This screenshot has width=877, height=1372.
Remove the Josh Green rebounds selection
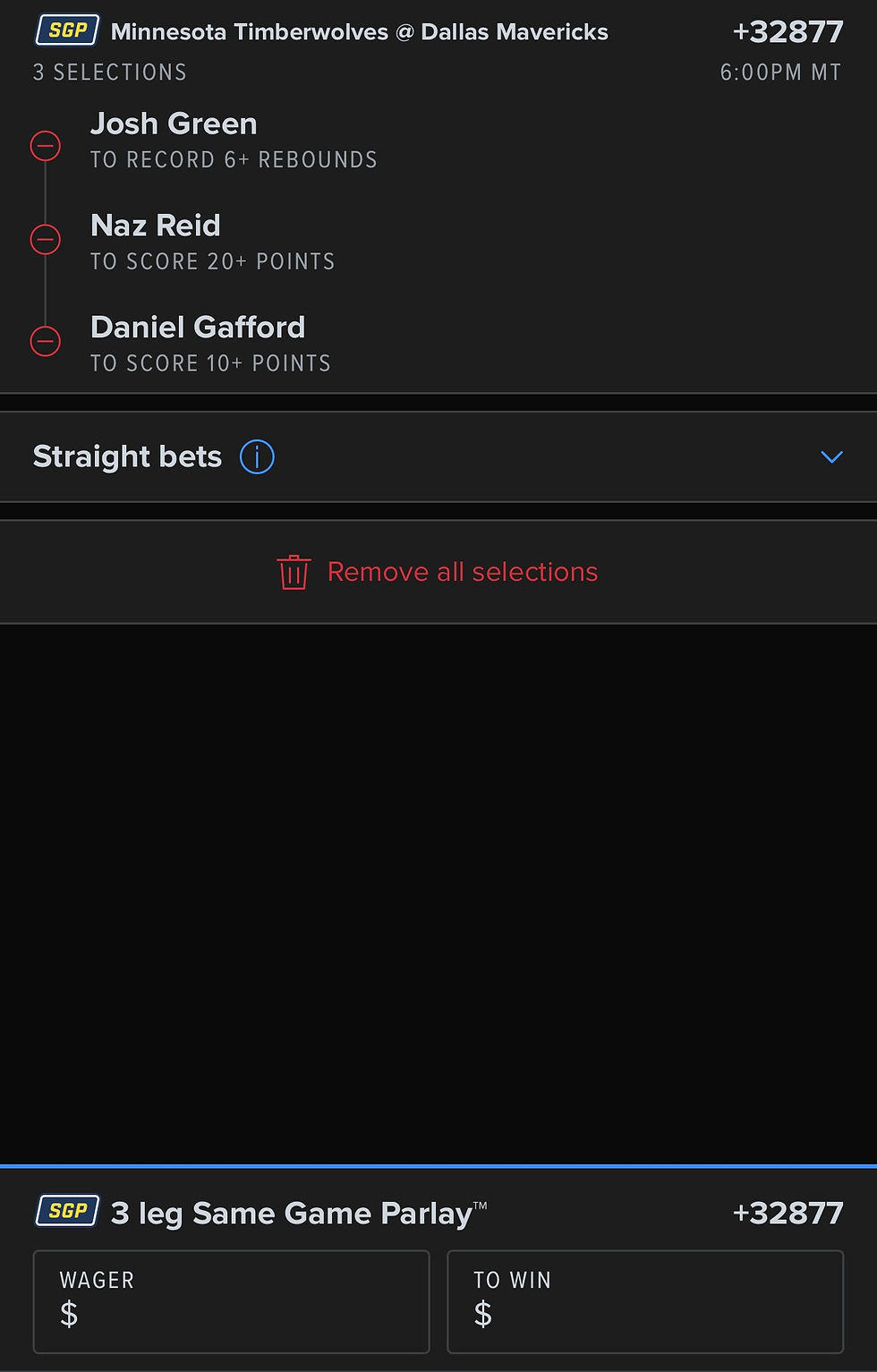46,145
